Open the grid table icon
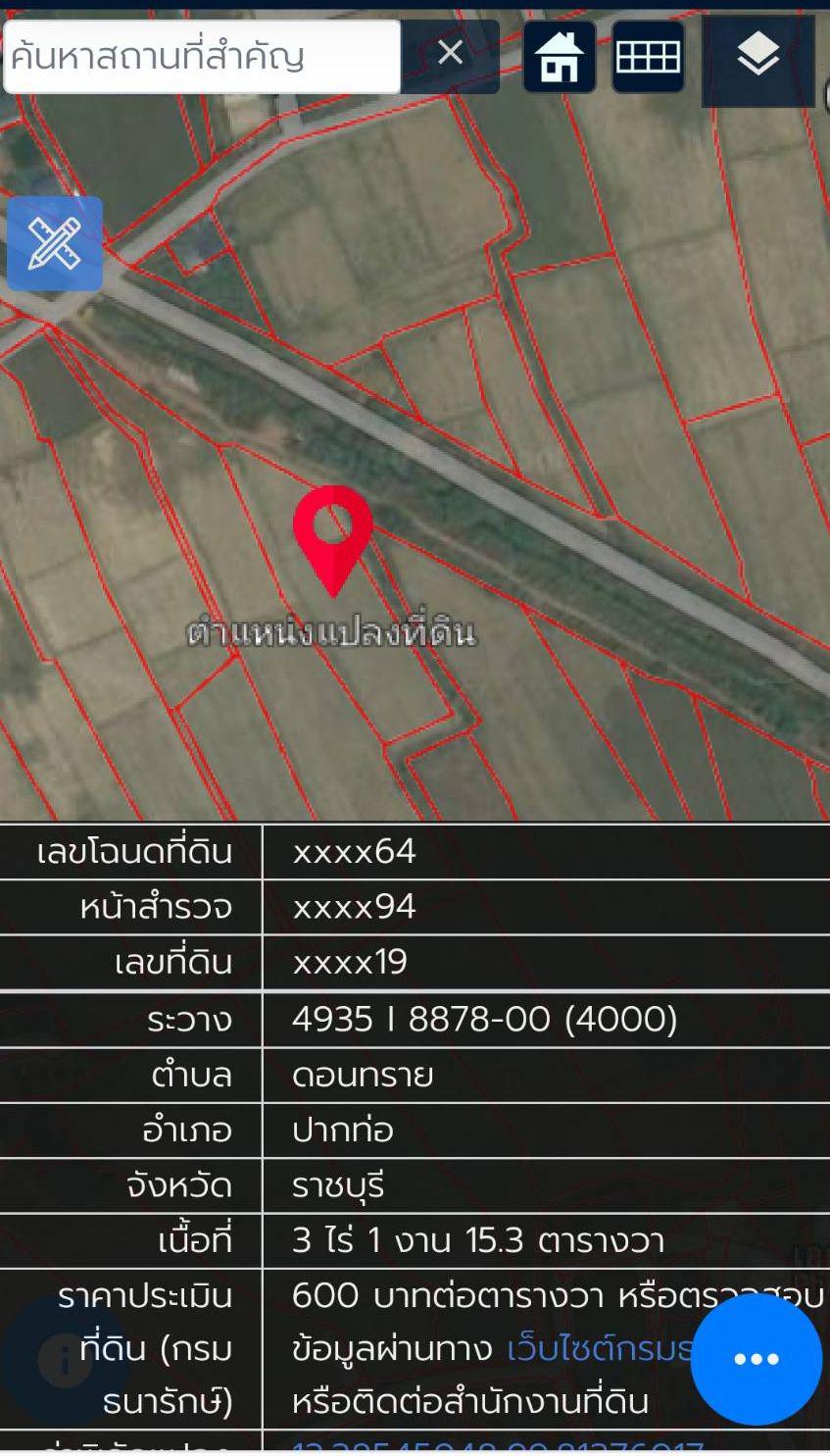This screenshot has height=1456, width=830. pos(648,57)
